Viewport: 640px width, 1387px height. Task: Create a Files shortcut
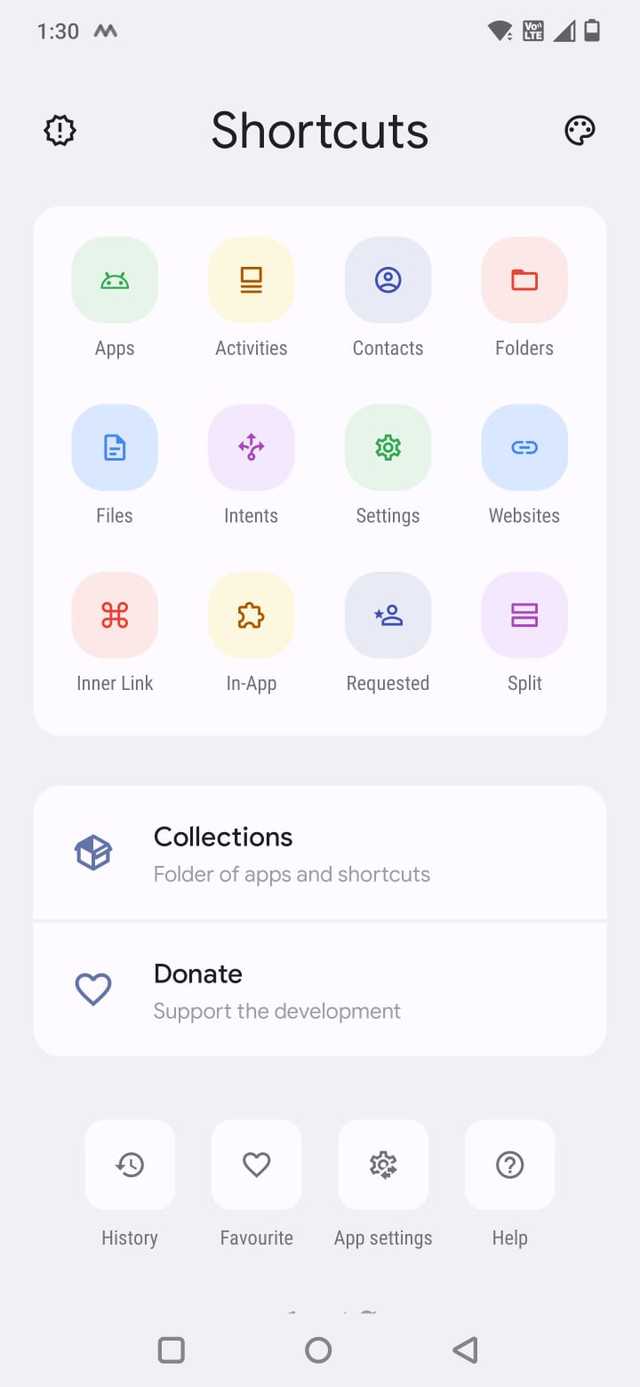click(x=115, y=448)
